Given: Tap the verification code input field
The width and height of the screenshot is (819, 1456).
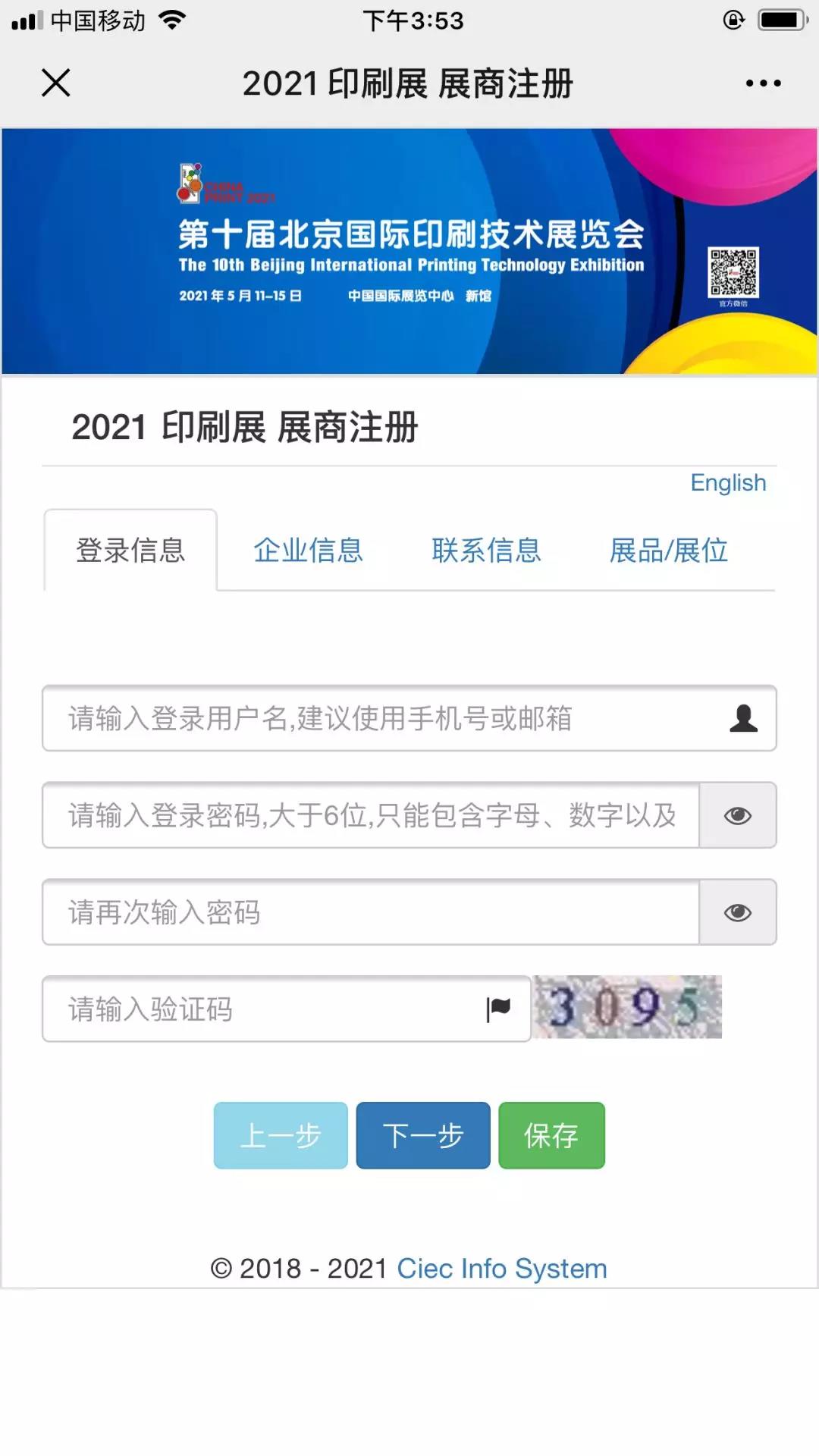Looking at the screenshot, I should tap(265, 1009).
